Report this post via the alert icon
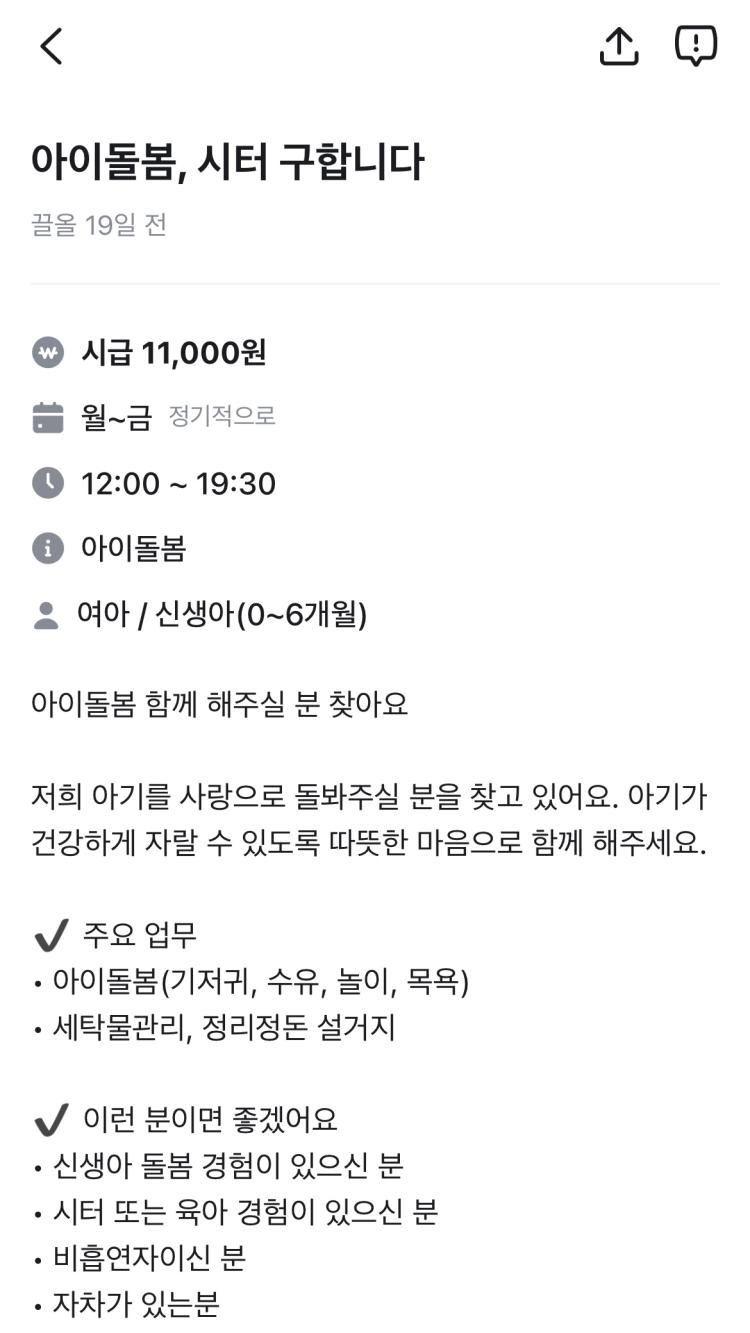The height and width of the screenshot is (1333, 750). coord(696,46)
